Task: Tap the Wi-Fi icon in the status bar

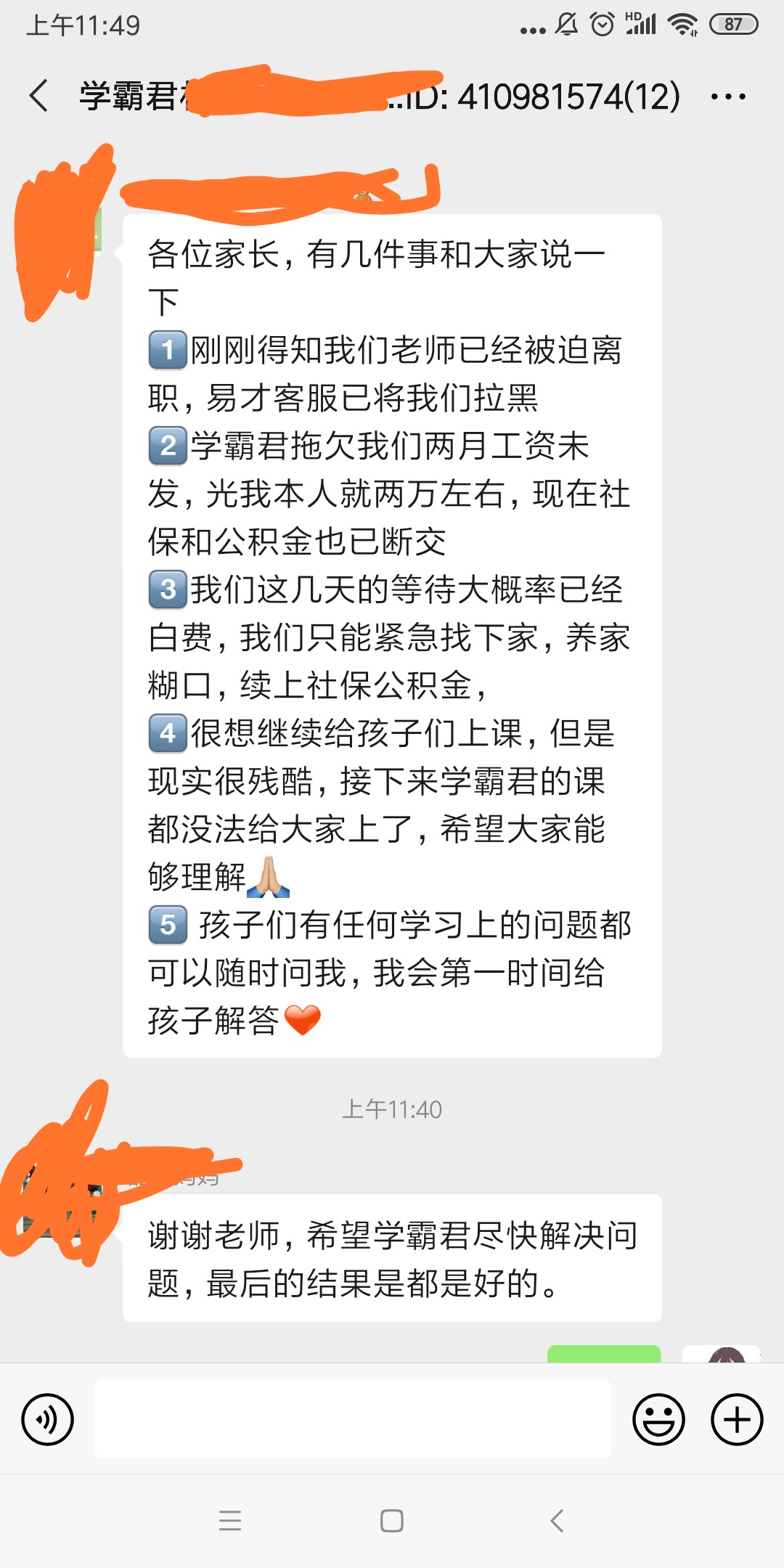Action: coord(683,24)
